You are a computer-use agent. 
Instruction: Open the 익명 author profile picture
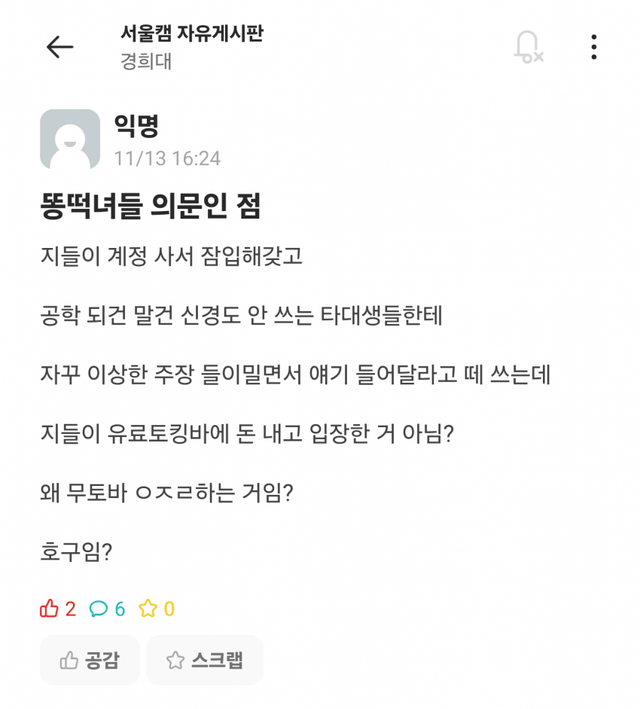(x=70, y=140)
